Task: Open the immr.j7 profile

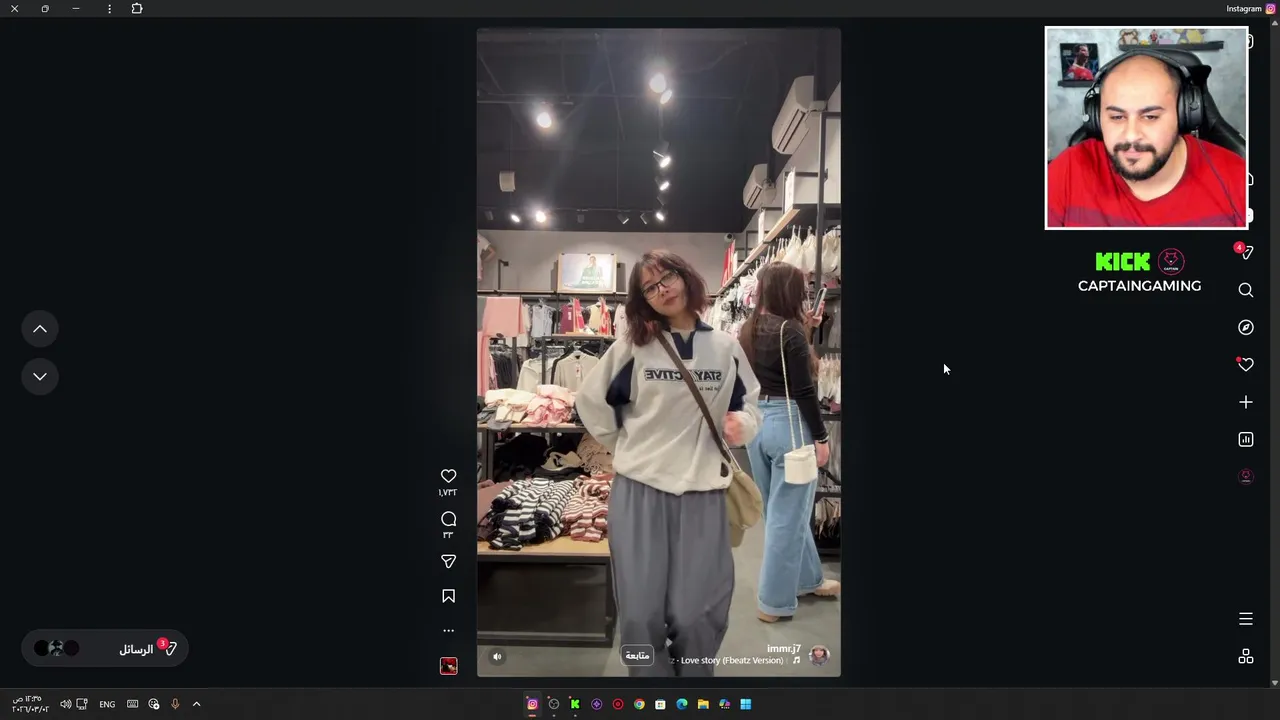Action: click(x=783, y=649)
